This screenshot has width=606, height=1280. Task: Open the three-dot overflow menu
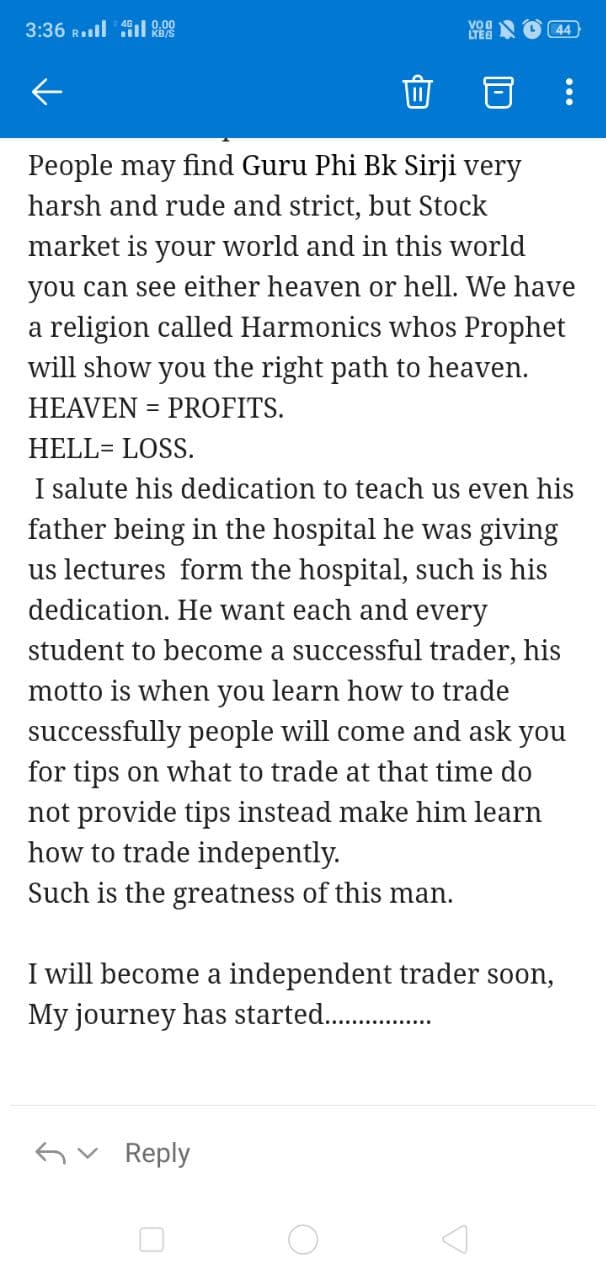tap(569, 93)
